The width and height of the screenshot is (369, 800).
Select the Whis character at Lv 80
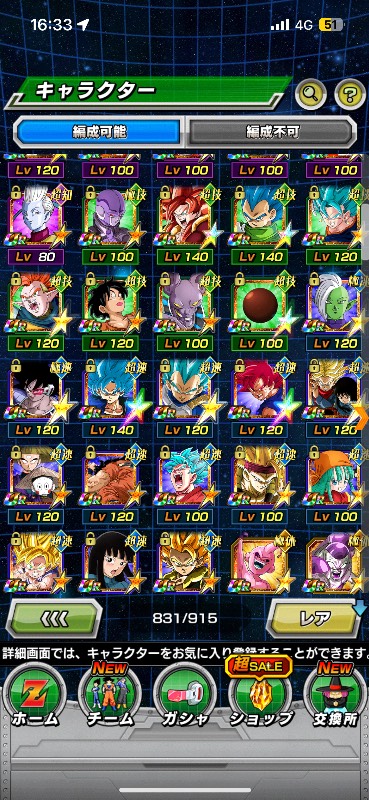coord(37,223)
